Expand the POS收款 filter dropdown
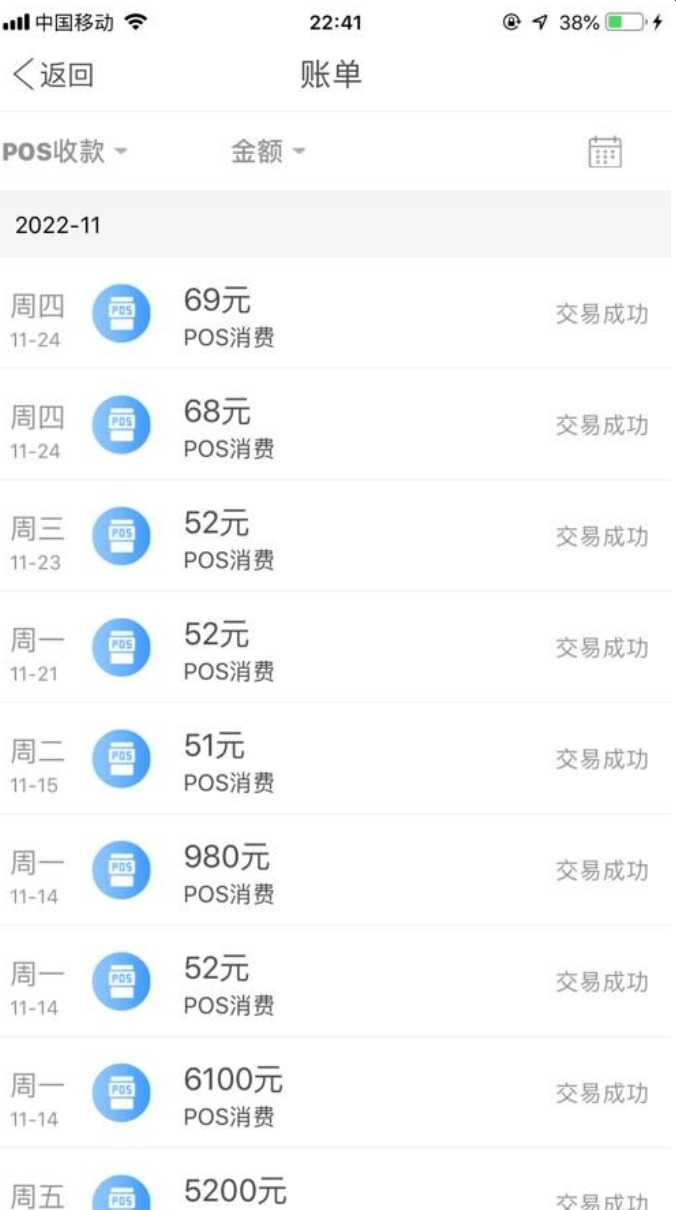The width and height of the screenshot is (676, 1210). pos(66,152)
